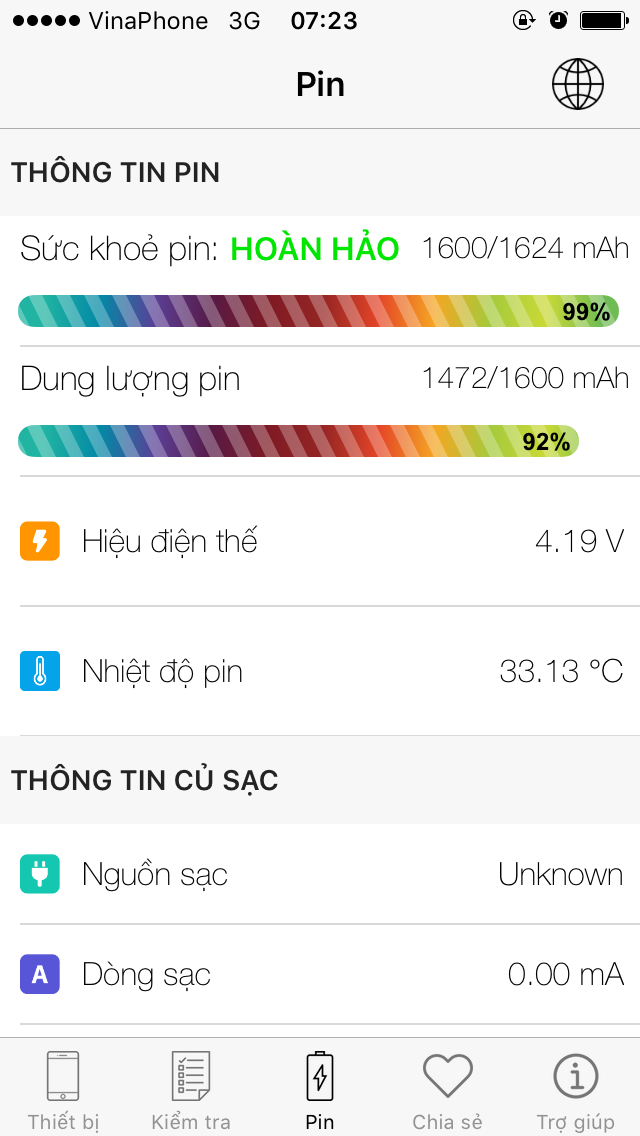
Task: Open the globe language icon
Action: (x=578, y=84)
